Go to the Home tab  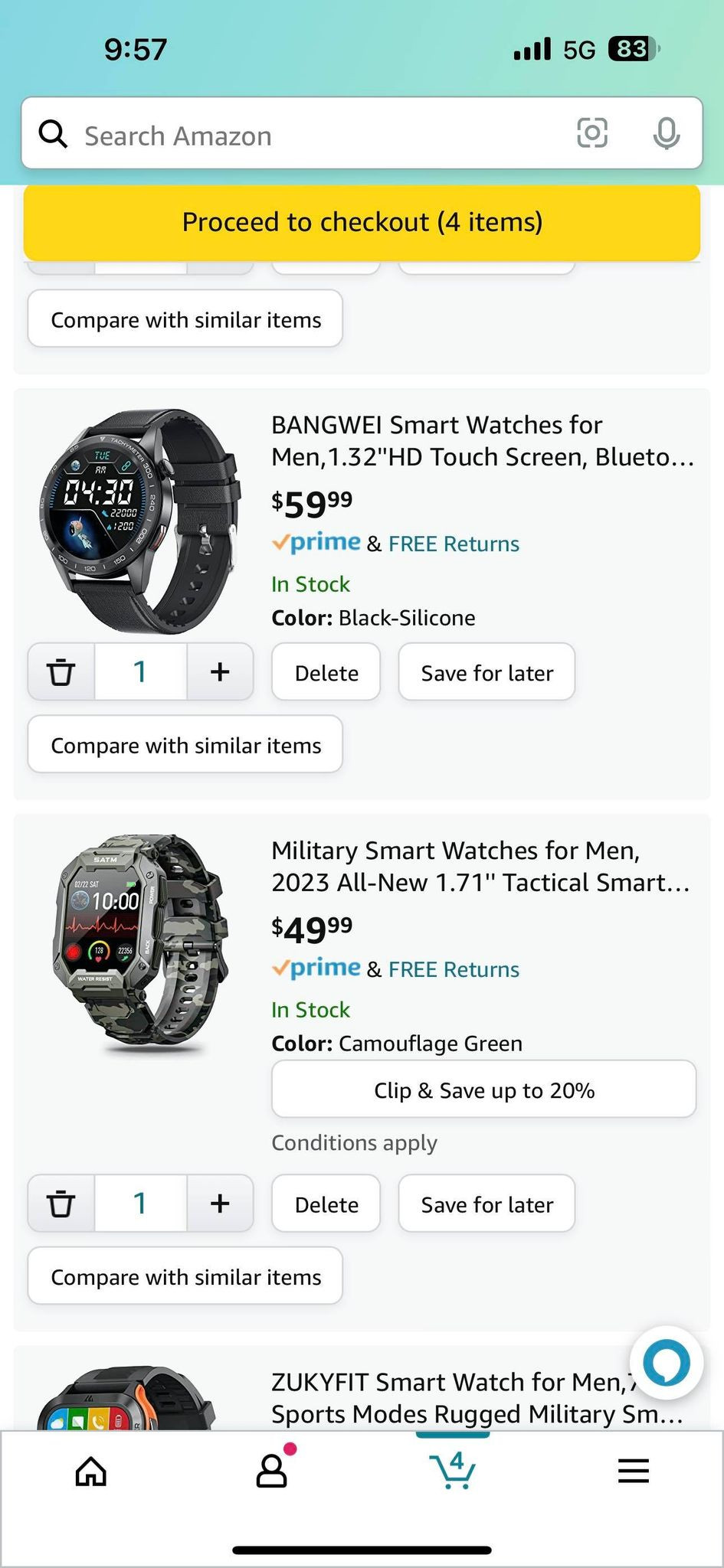(91, 1471)
